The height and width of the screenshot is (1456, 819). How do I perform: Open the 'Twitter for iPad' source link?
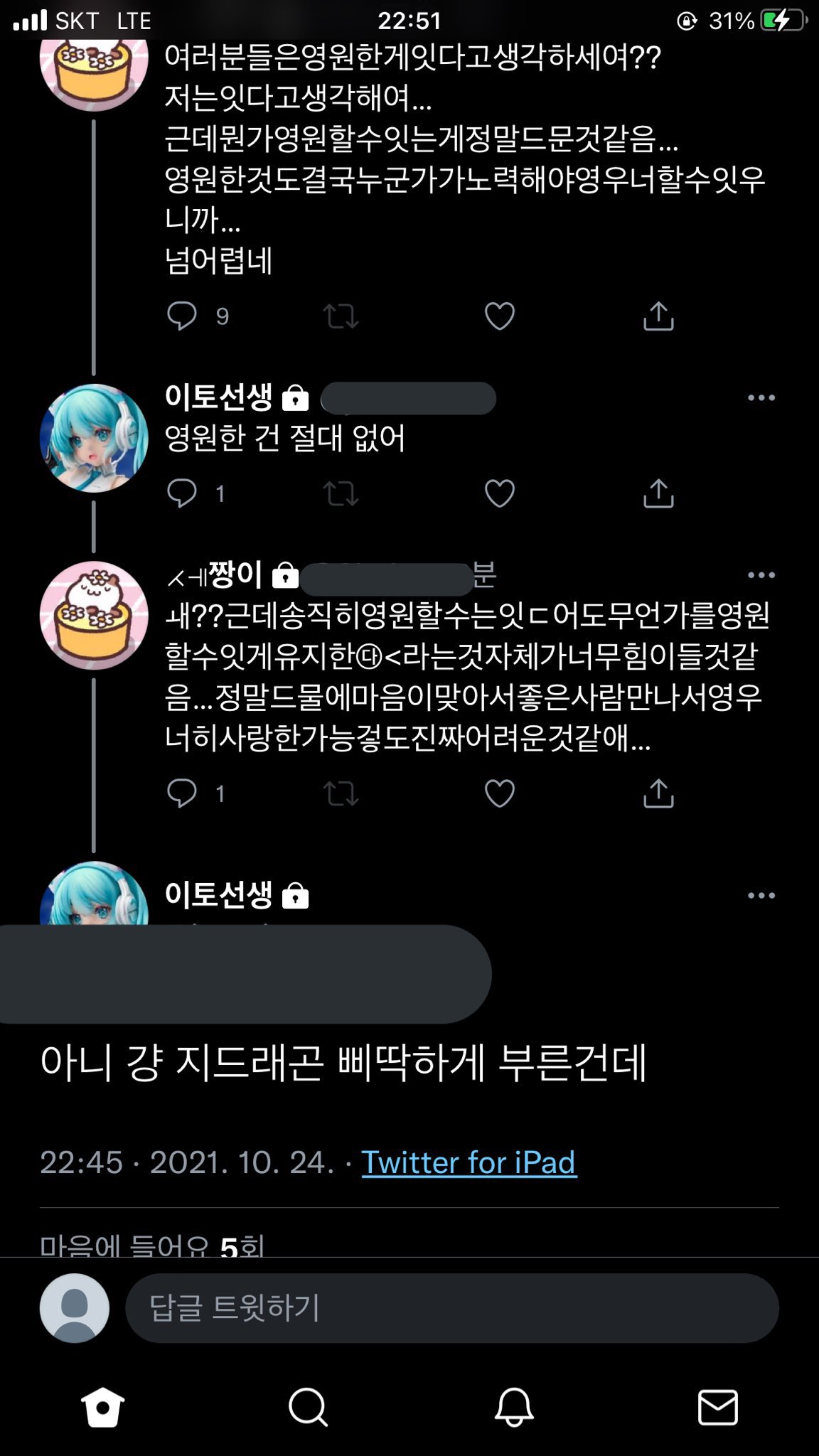tap(469, 1162)
